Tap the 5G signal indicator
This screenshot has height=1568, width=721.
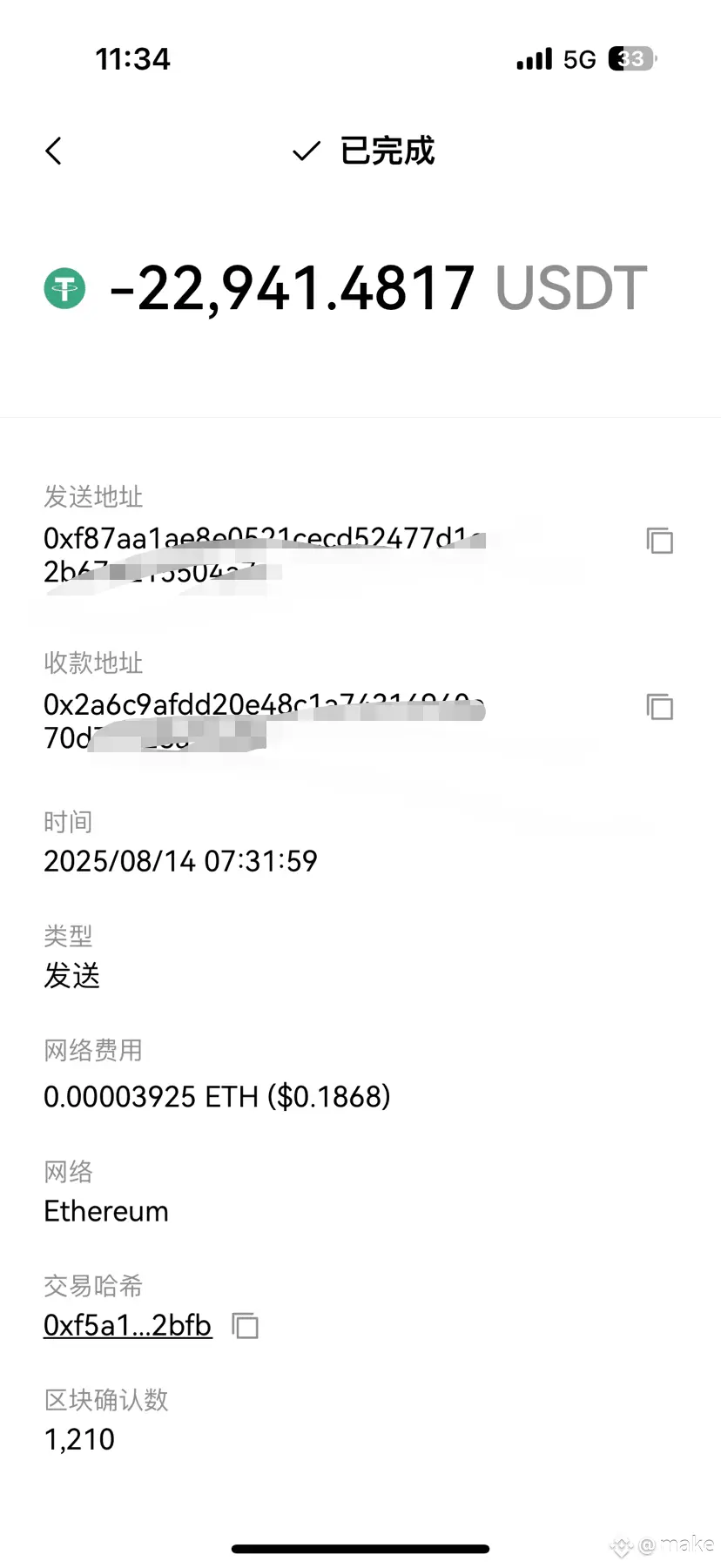579,58
